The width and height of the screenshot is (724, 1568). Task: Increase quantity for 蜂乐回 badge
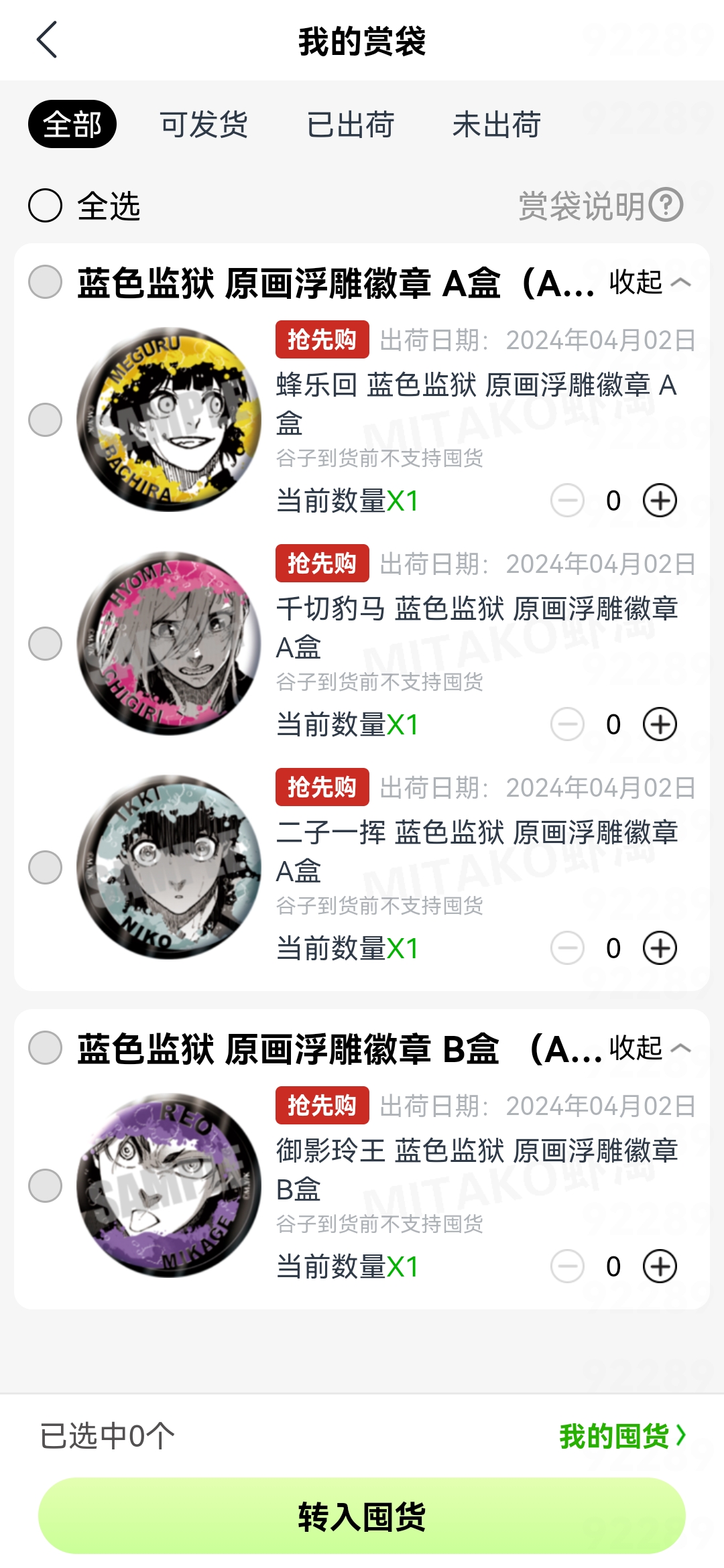(660, 501)
